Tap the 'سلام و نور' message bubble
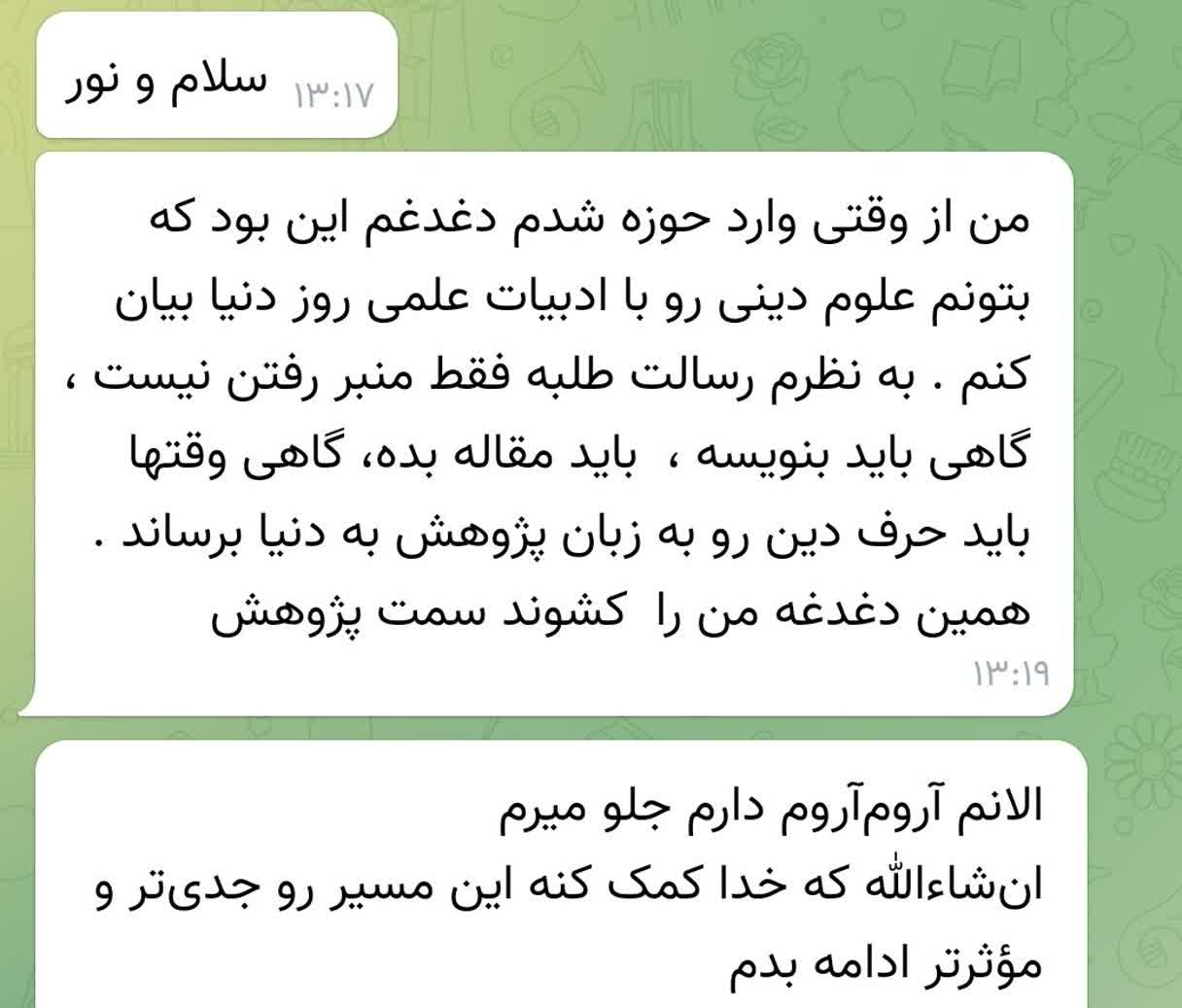The image size is (1182, 1008). [x=216, y=78]
